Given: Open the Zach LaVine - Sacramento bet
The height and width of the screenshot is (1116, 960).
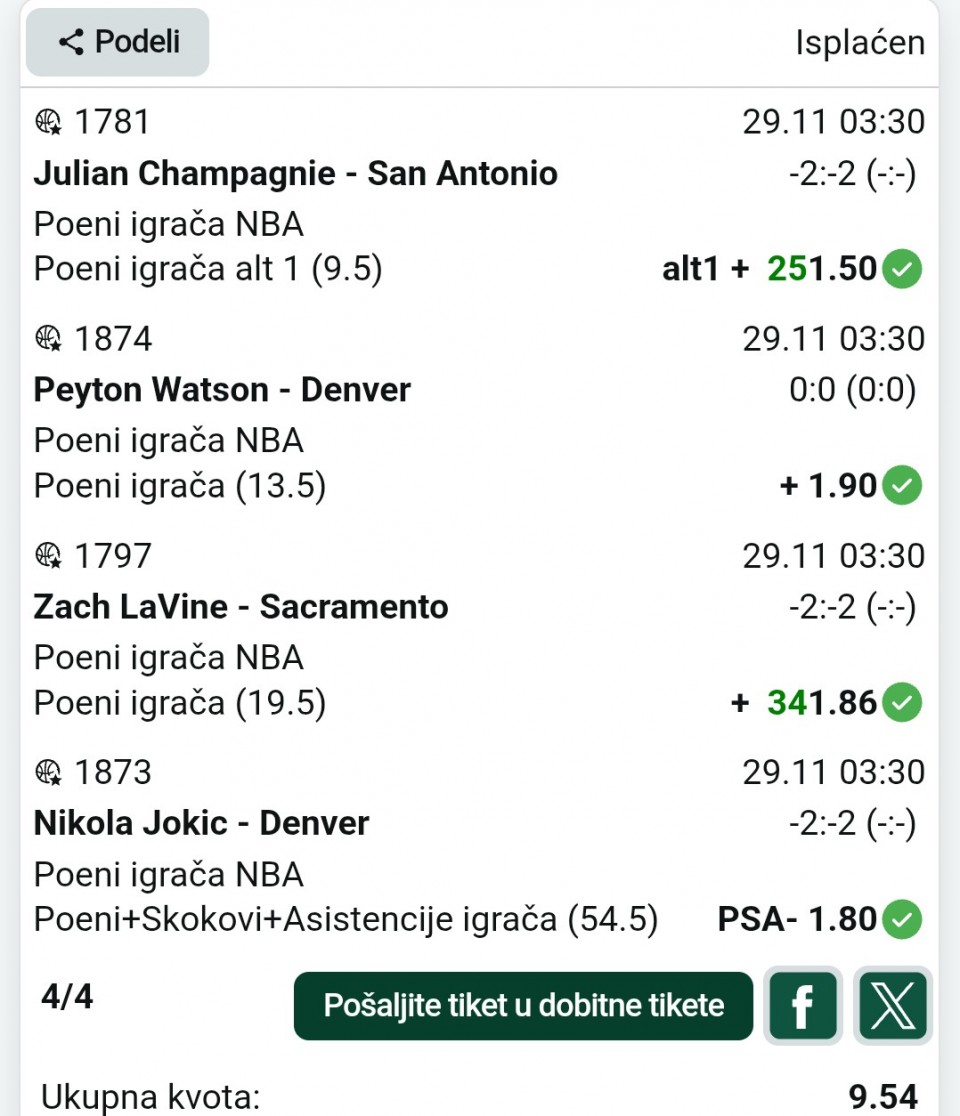Looking at the screenshot, I should coord(241,606).
